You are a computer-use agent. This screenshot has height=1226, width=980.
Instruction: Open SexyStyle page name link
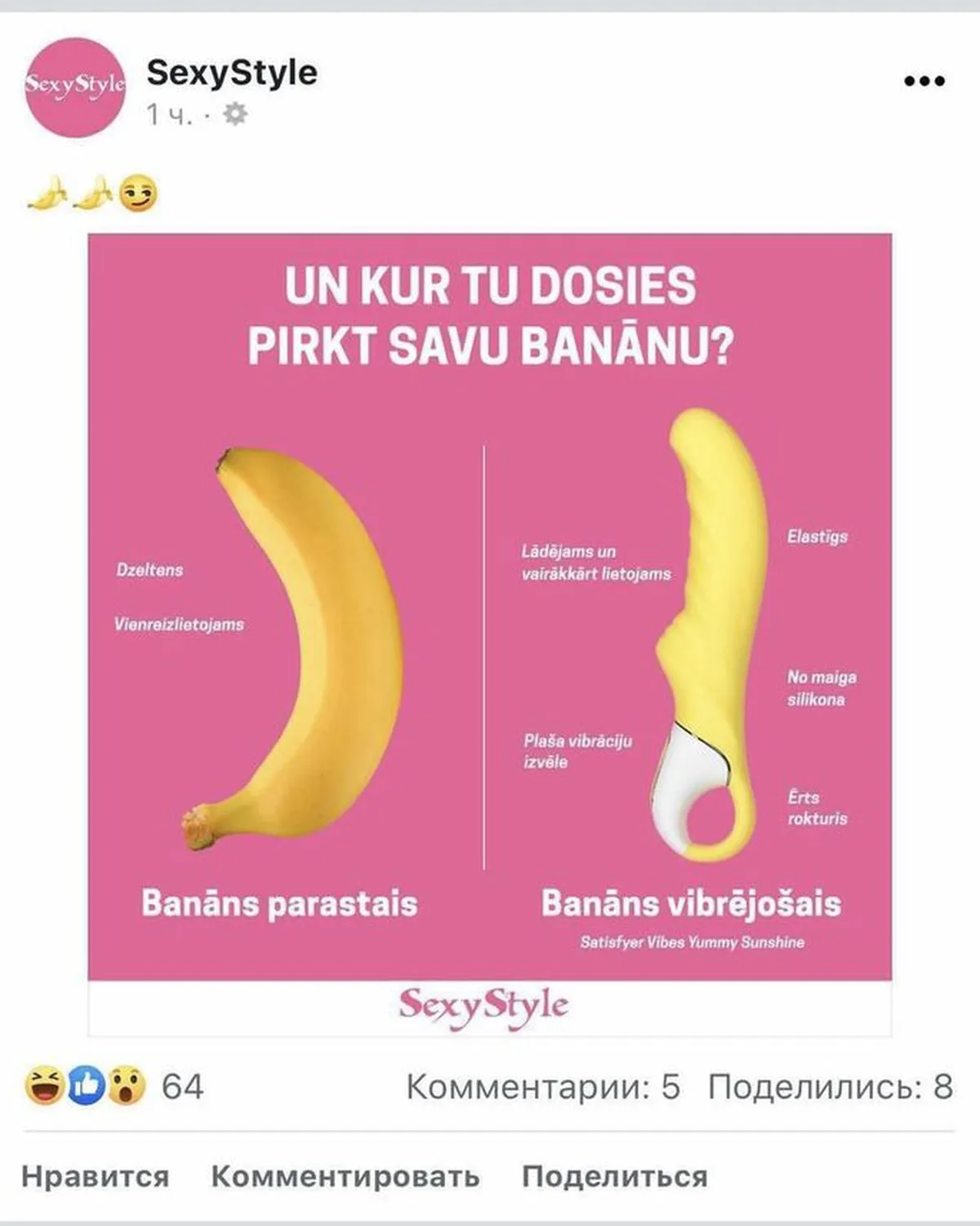point(232,73)
